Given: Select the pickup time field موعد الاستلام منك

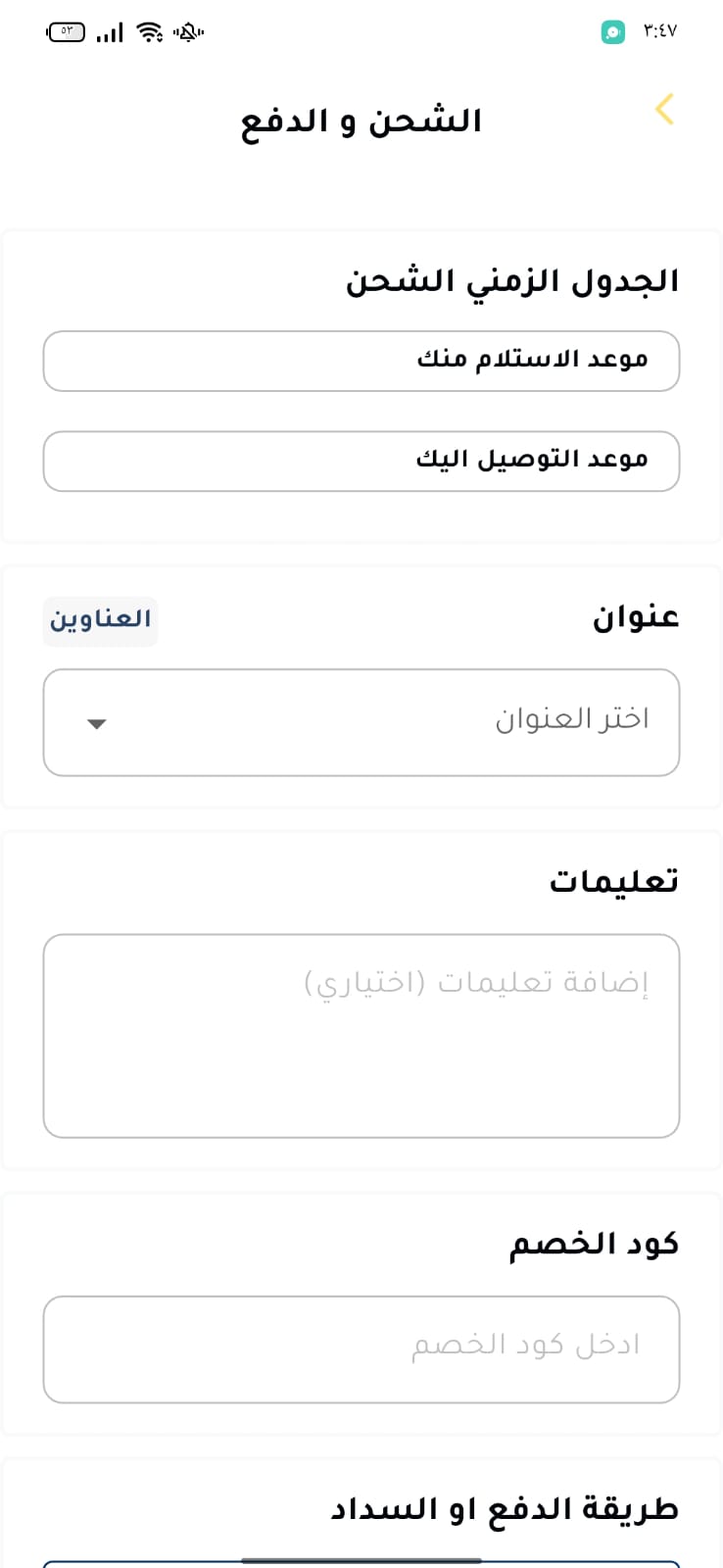Looking at the screenshot, I should click(x=361, y=361).
